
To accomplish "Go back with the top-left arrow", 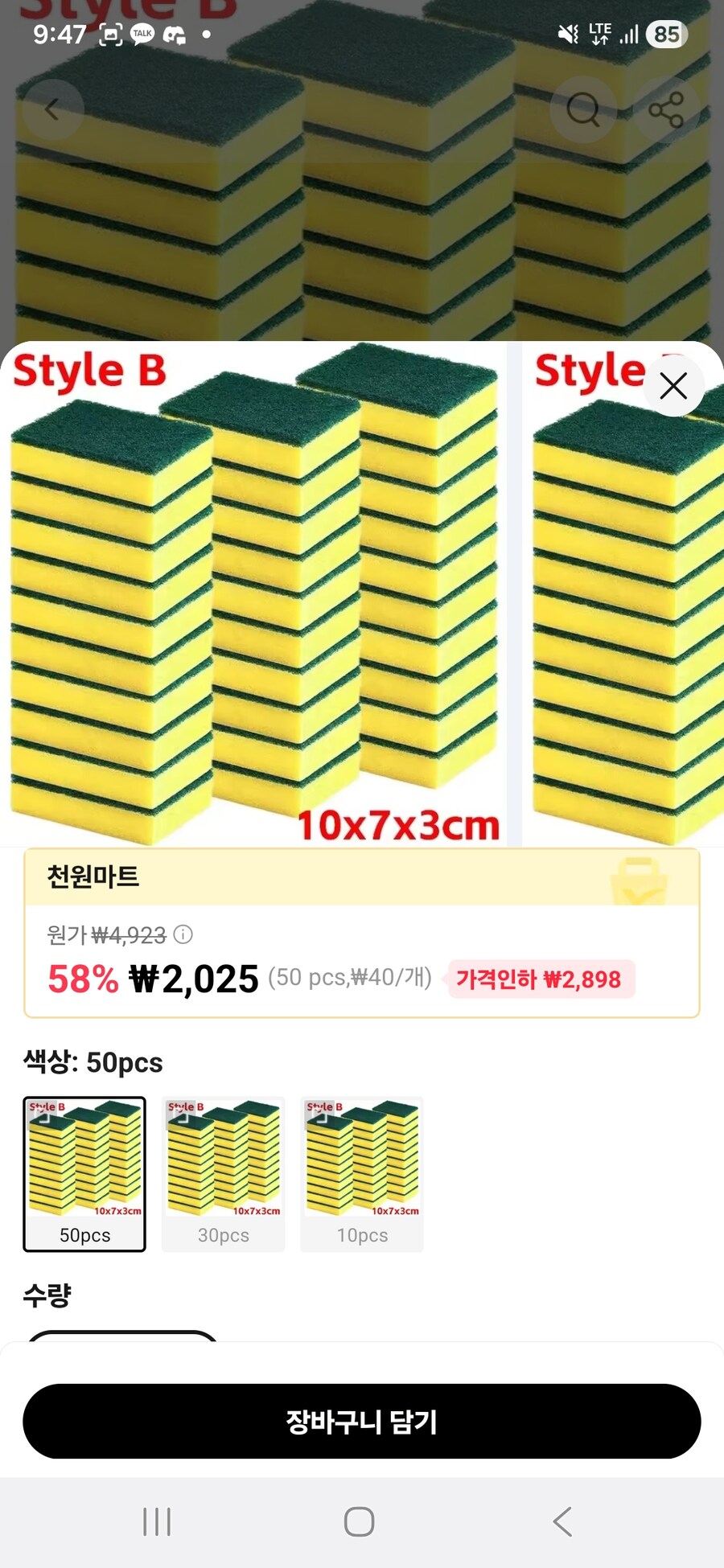I will tap(52, 109).
